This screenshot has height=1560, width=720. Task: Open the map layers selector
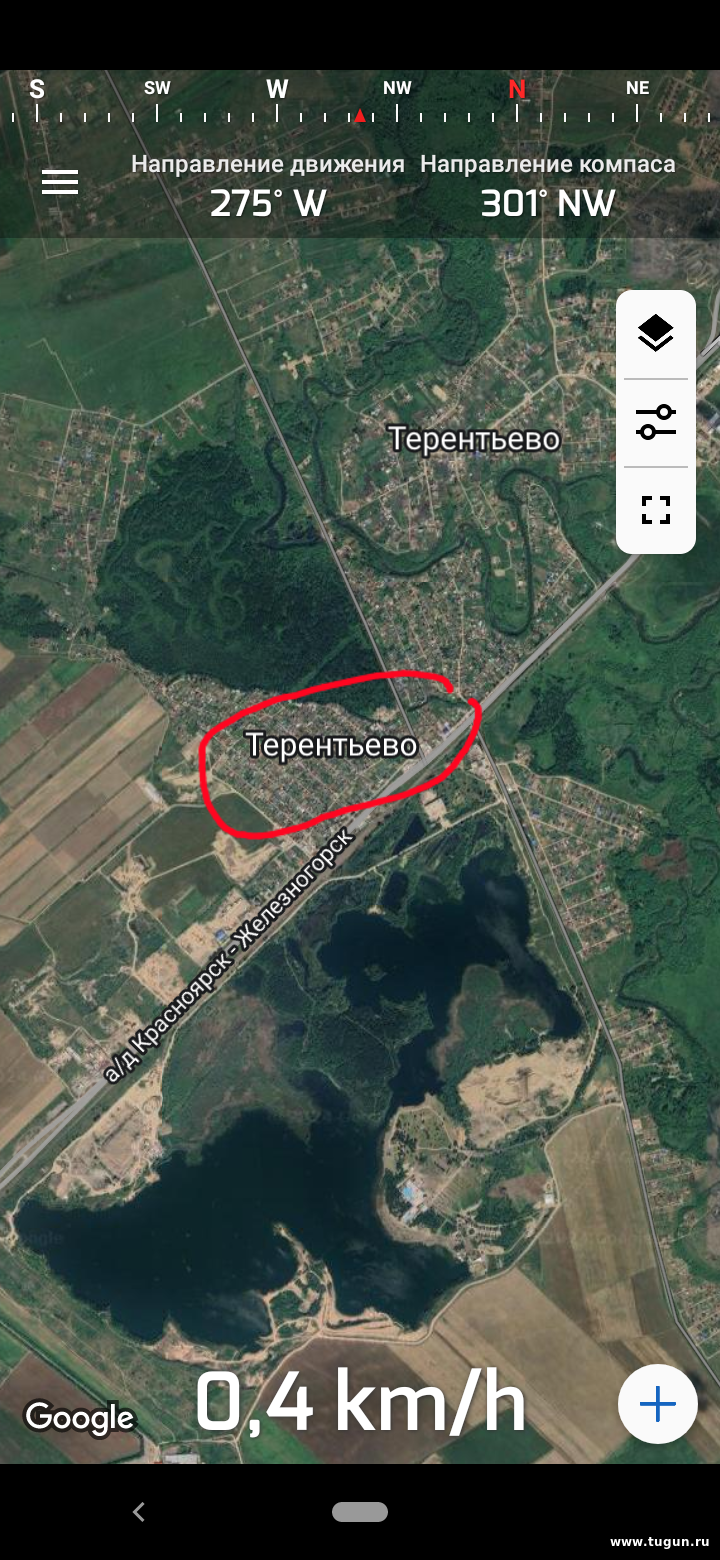(656, 334)
